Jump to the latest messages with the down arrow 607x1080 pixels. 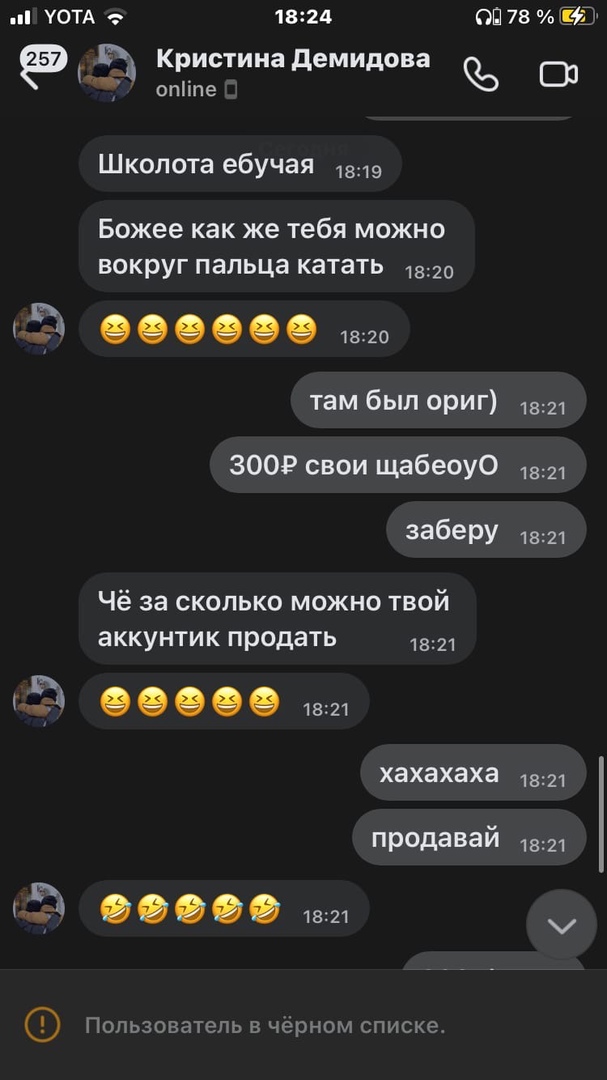[x=561, y=925]
